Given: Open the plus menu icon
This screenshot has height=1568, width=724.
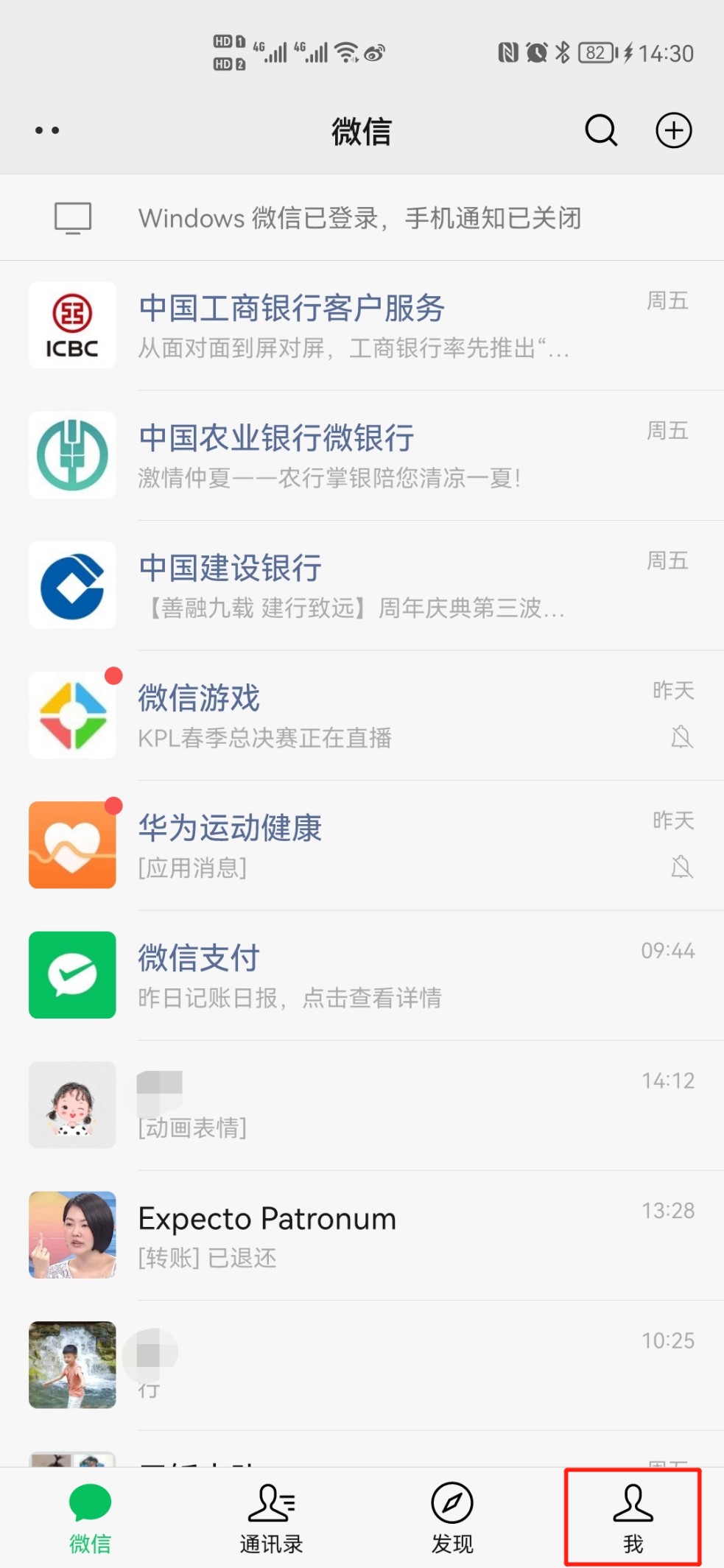Looking at the screenshot, I should click(674, 131).
